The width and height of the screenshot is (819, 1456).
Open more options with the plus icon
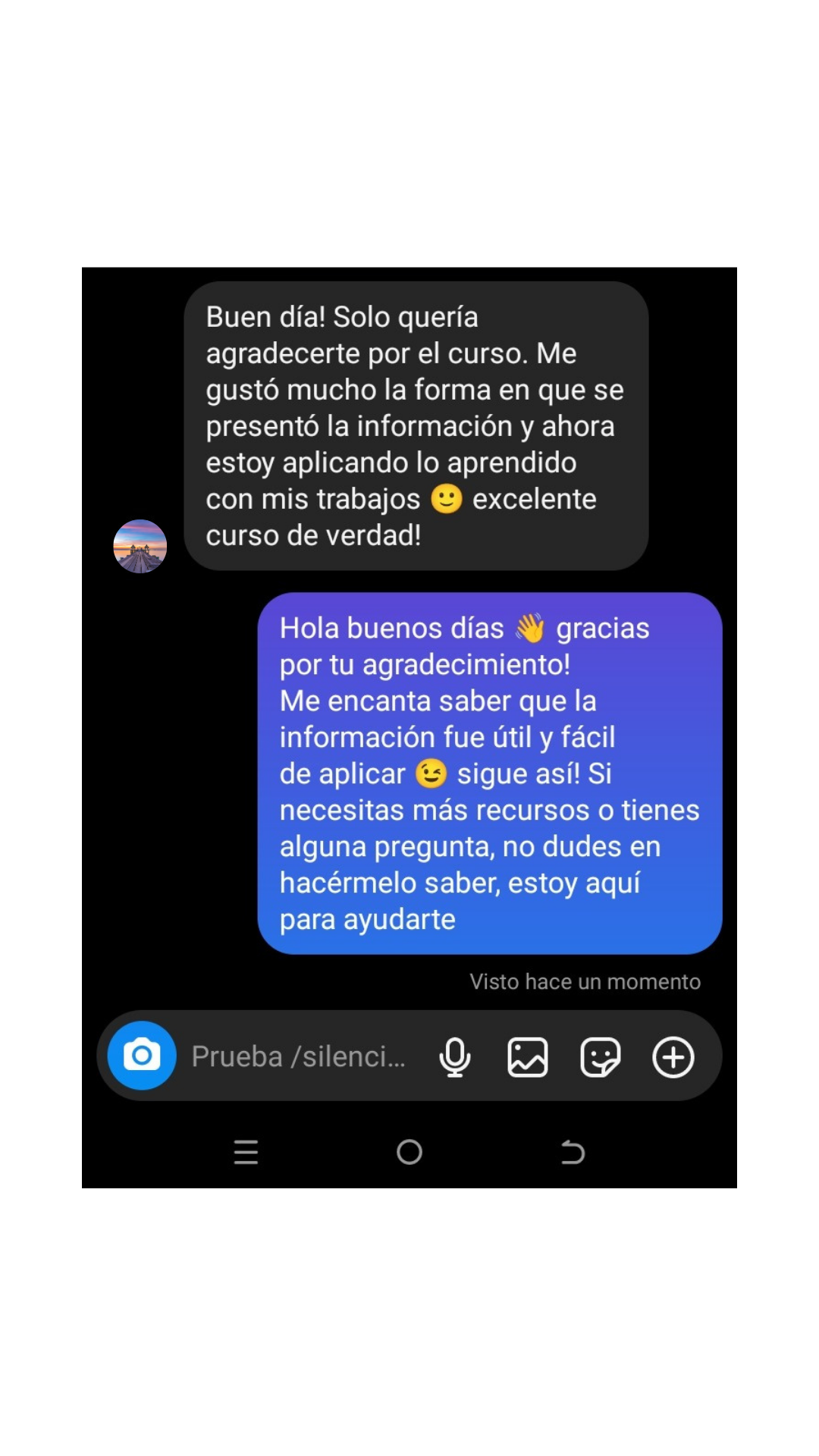(x=673, y=1057)
